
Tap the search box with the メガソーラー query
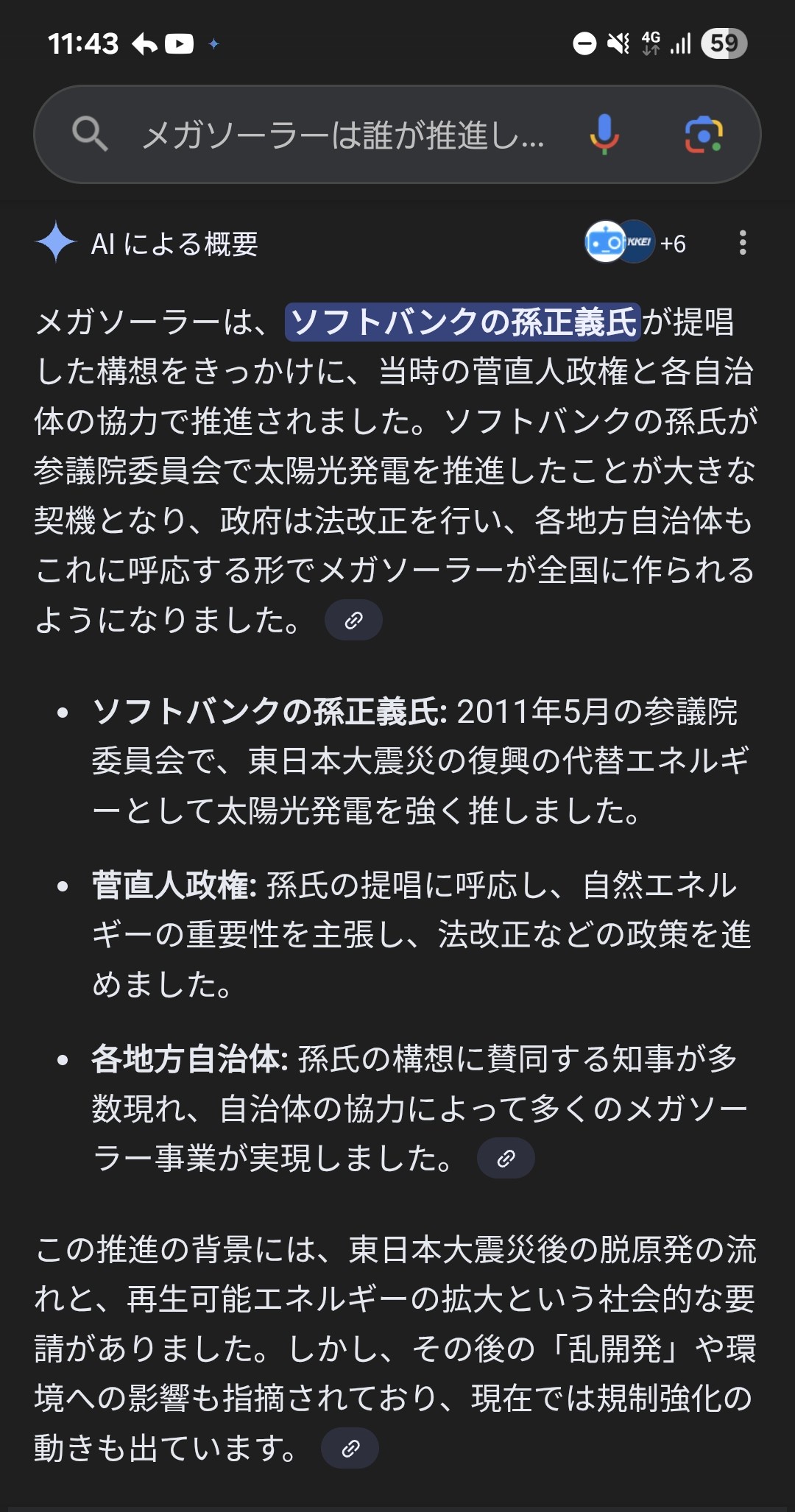pyautogui.click(x=342, y=135)
